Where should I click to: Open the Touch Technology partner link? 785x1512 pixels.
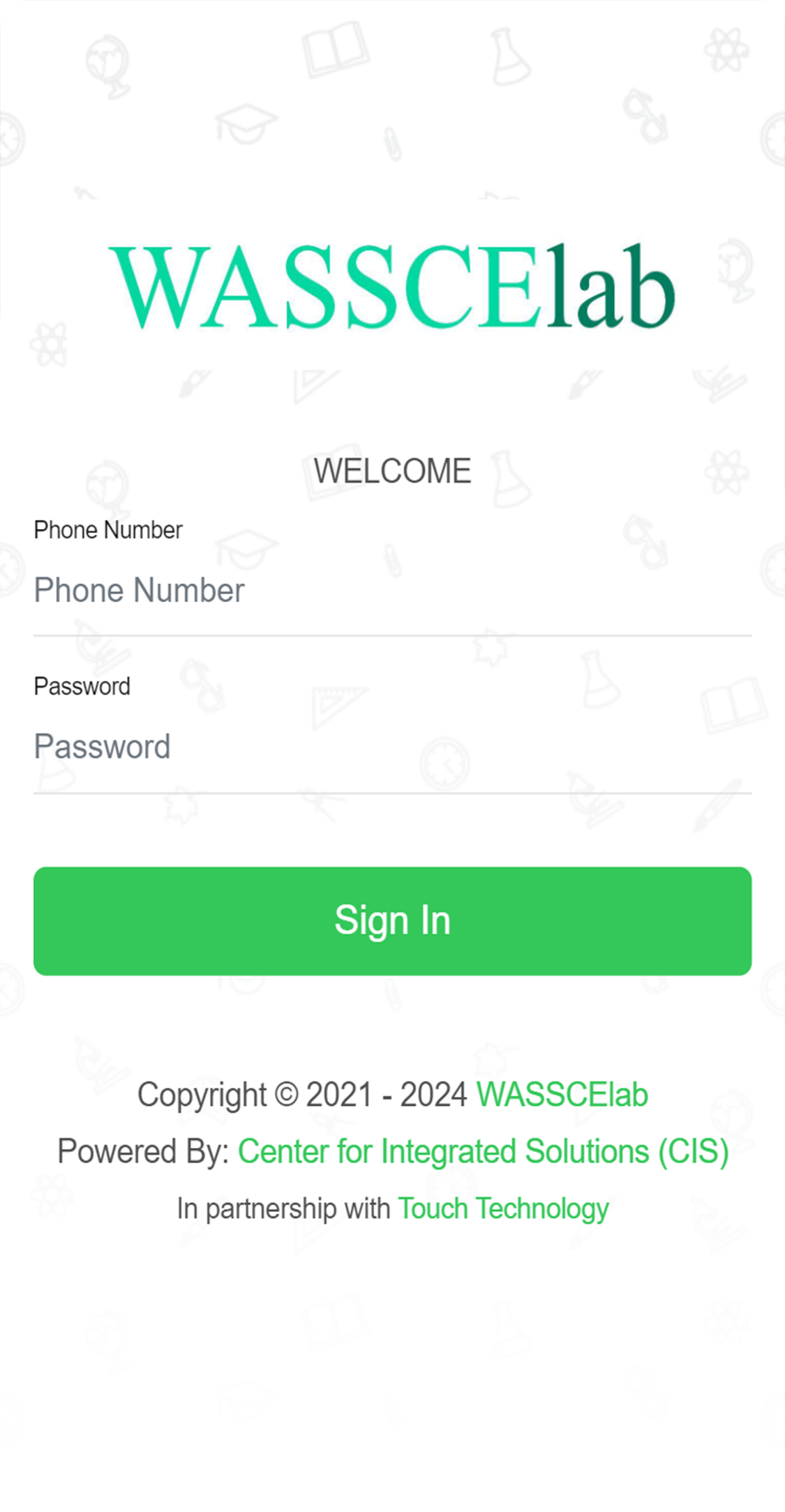click(503, 1208)
